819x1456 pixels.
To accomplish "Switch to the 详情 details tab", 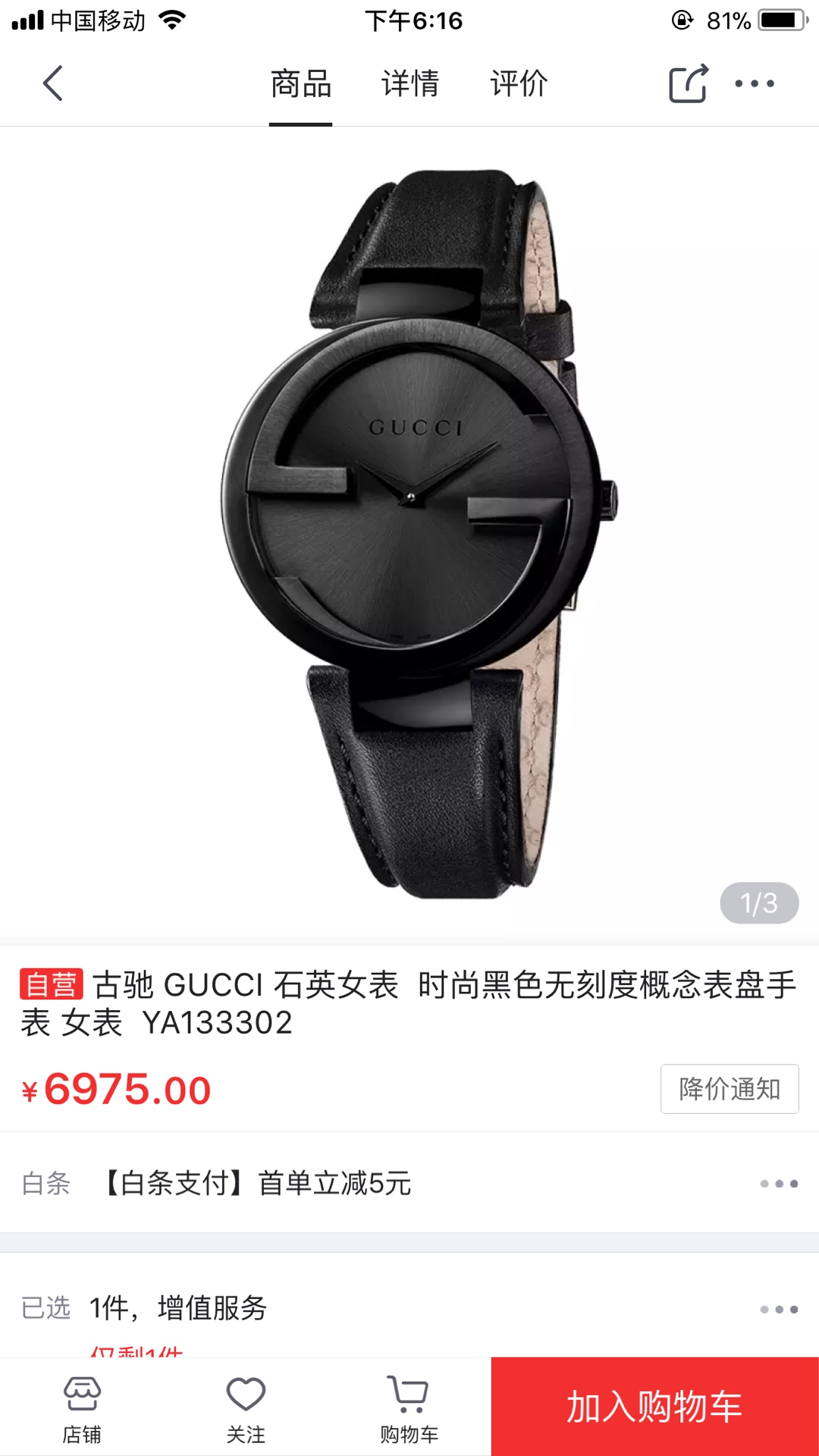I will 409,83.
